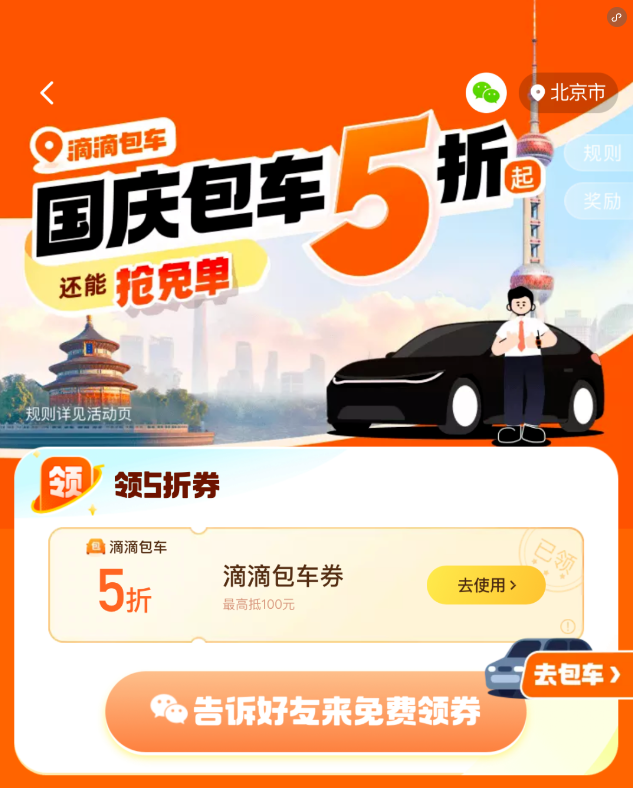Tap 告诉好友来免费领券 to invite friends
This screenshot has height=788, width=633.
tap(316, 711)
